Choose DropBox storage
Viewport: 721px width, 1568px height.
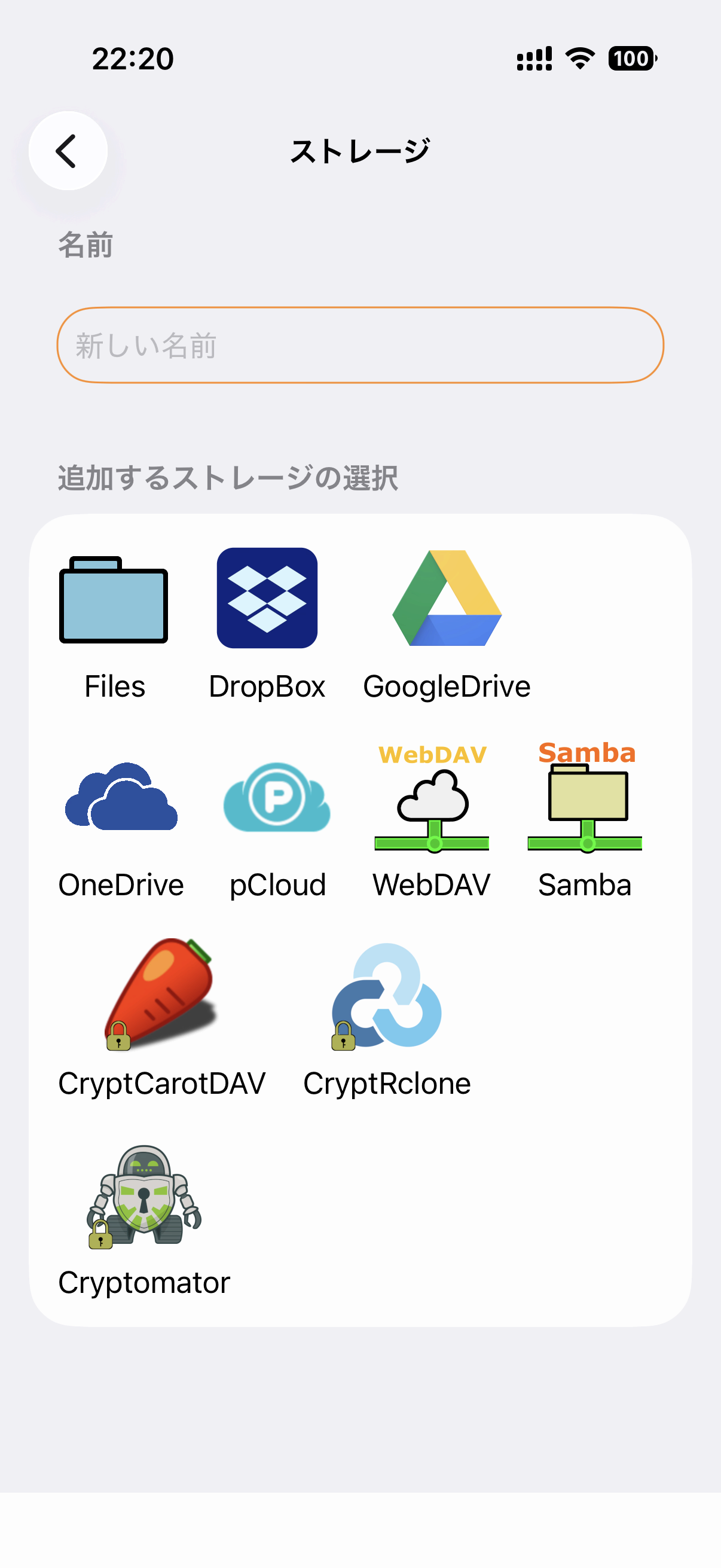point(267,624)
